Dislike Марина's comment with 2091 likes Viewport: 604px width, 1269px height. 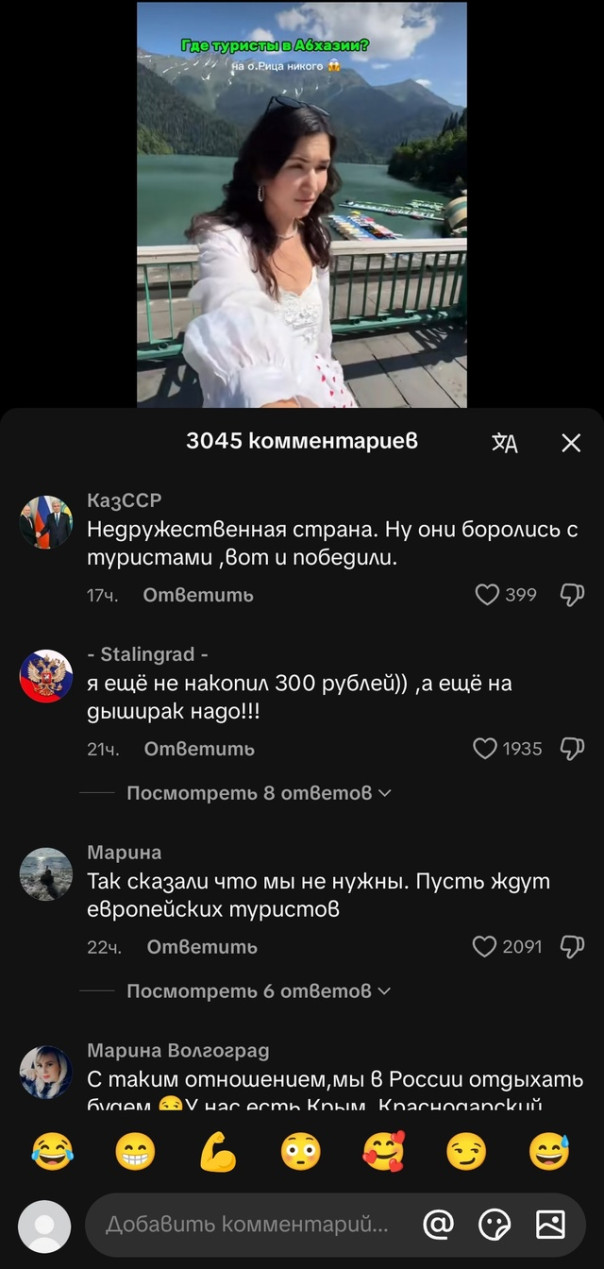(x=571, y=946)
